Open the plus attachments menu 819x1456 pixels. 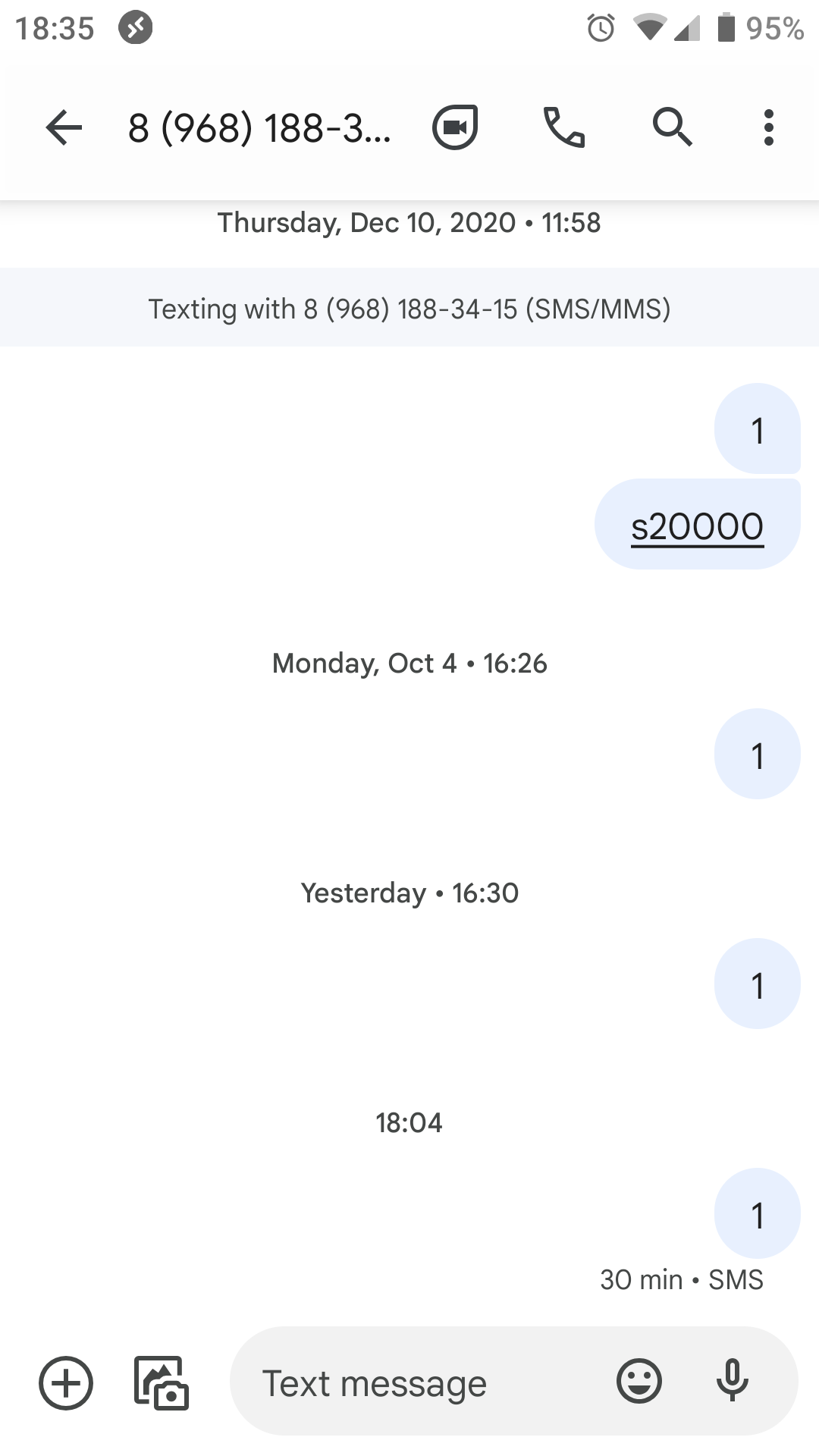(66, 1382)
